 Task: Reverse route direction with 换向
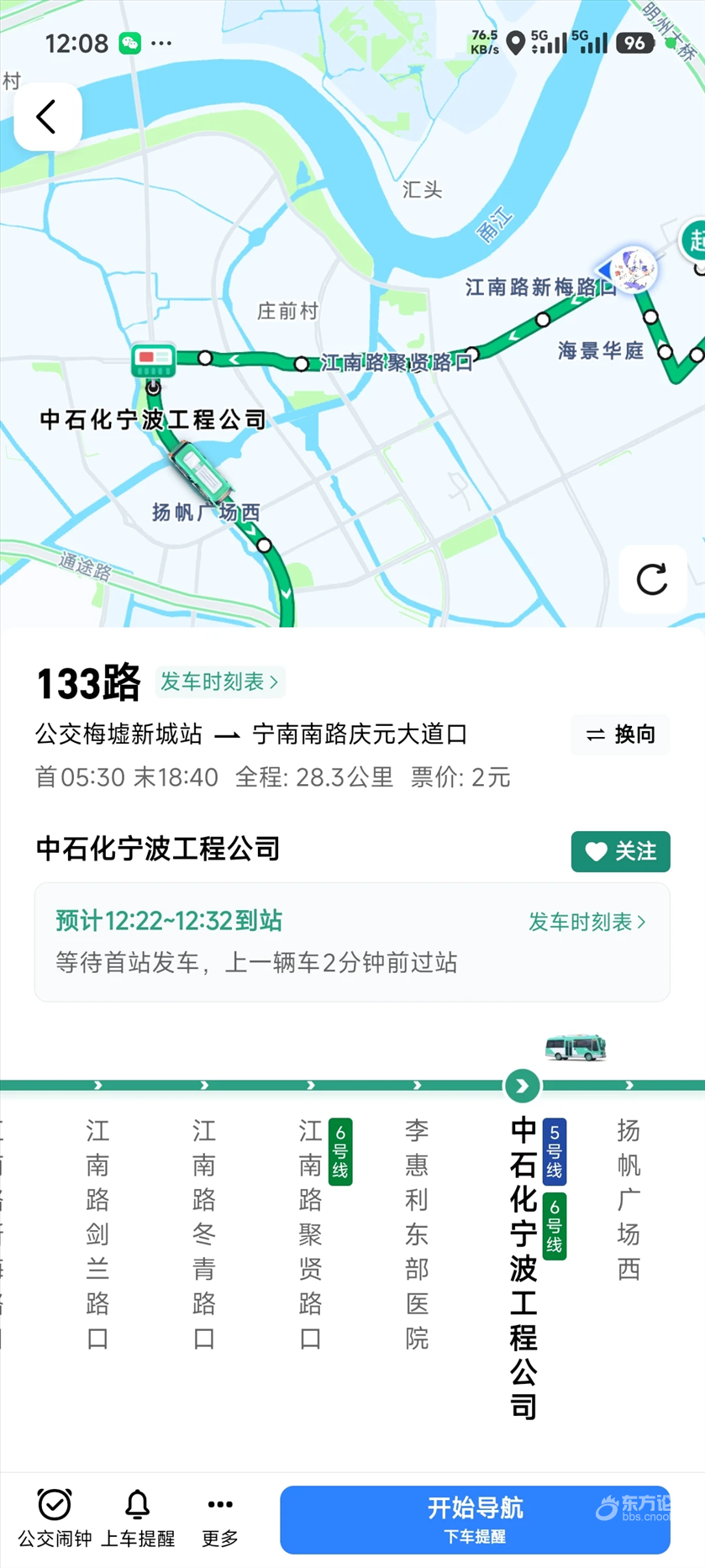620,734
